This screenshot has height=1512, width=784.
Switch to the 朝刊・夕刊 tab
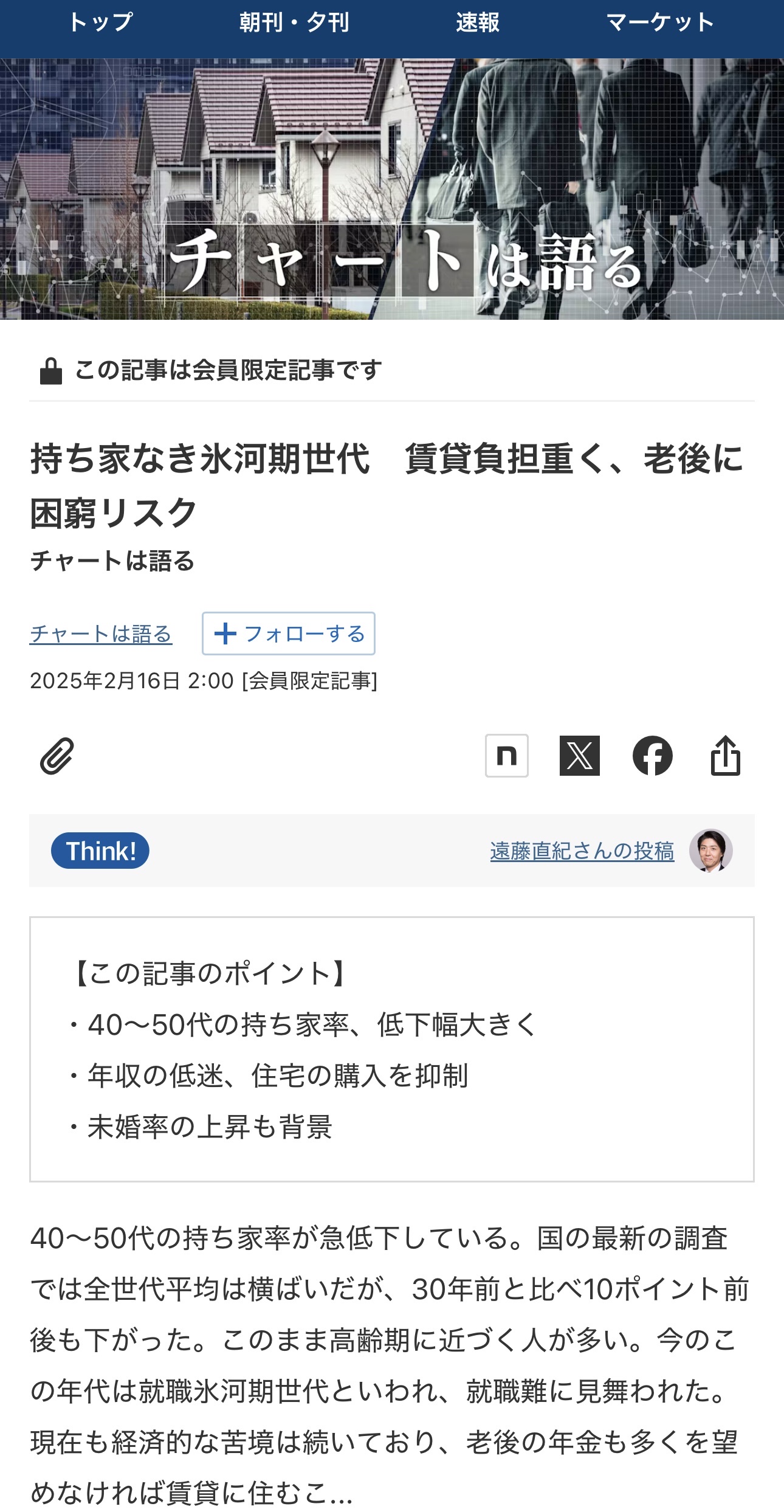click(x=294, y=23)
